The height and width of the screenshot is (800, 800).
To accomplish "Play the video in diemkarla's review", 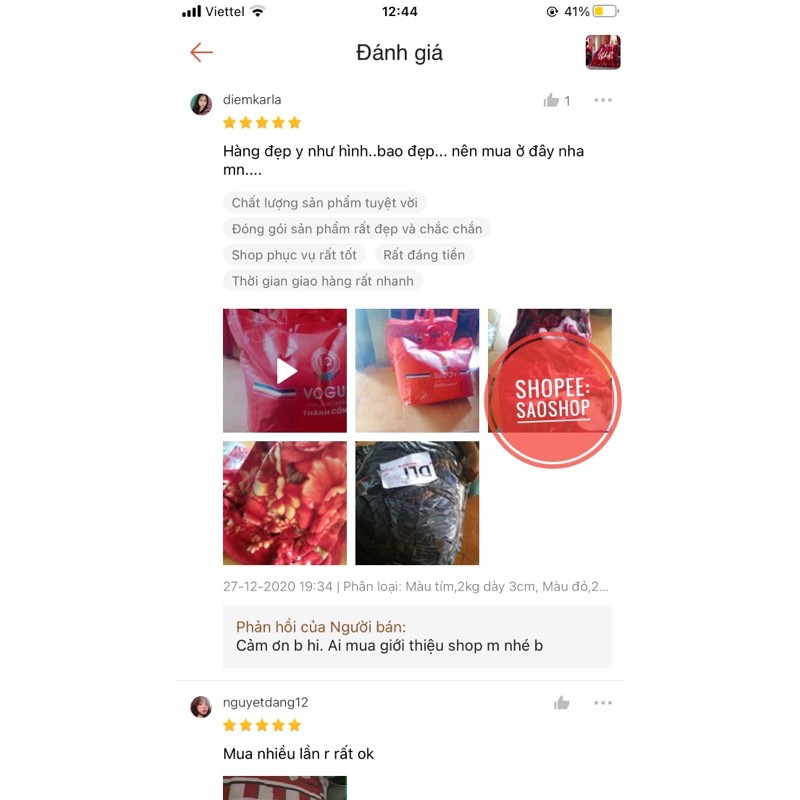I will pyautogui.click(x=285, y=371).
